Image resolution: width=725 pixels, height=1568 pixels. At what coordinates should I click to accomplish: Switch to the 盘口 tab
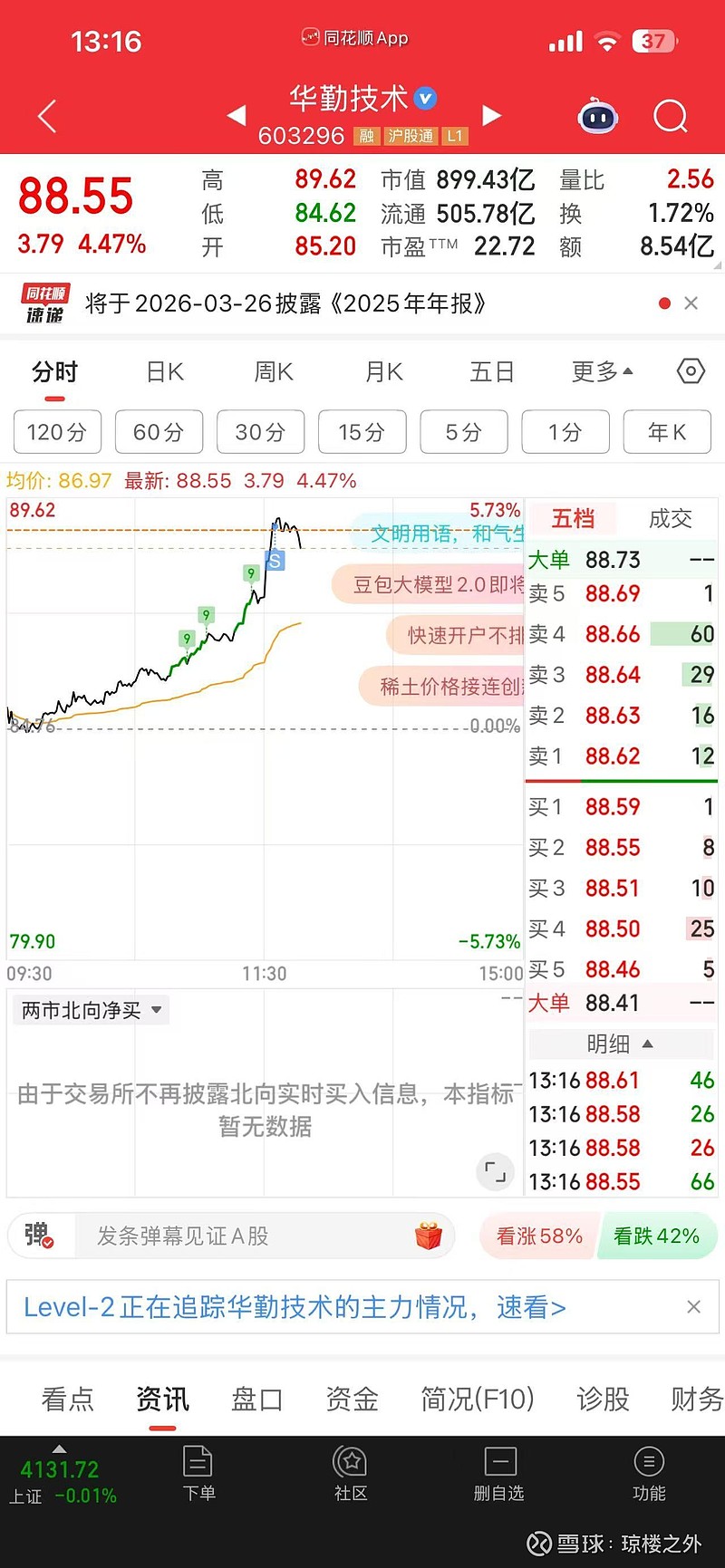(x=257, y=1400)
